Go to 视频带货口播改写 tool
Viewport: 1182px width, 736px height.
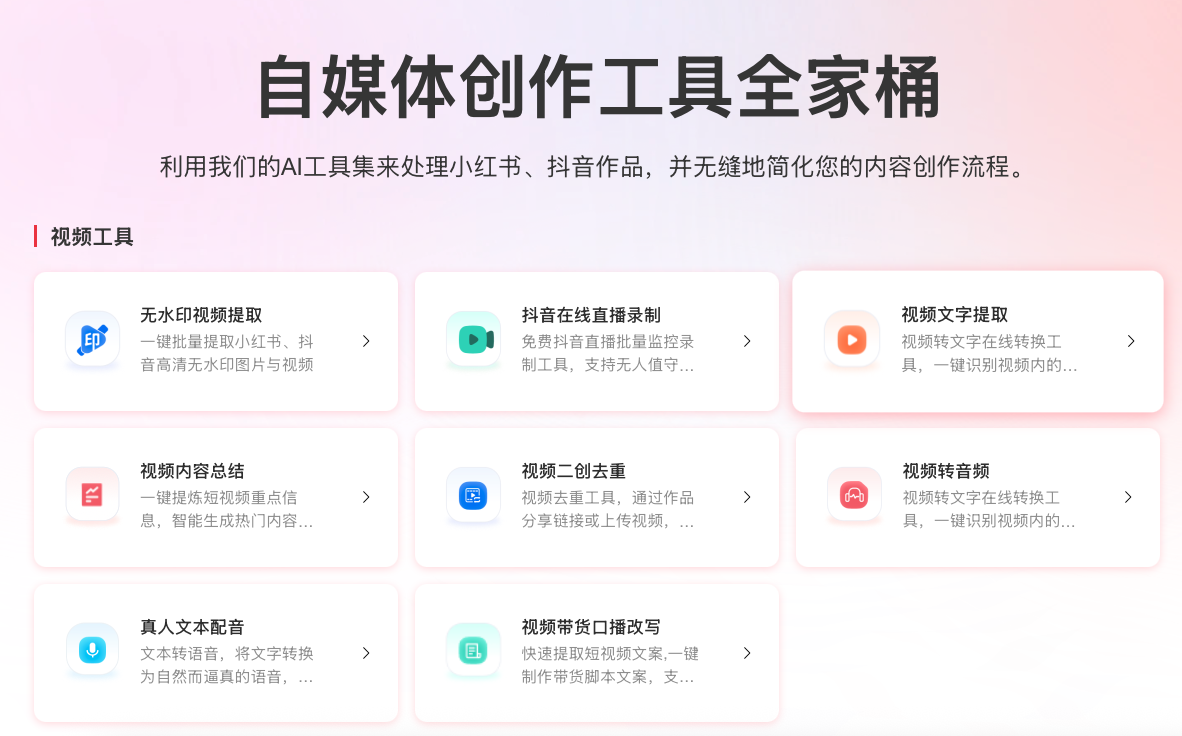[x=596, y=653]
